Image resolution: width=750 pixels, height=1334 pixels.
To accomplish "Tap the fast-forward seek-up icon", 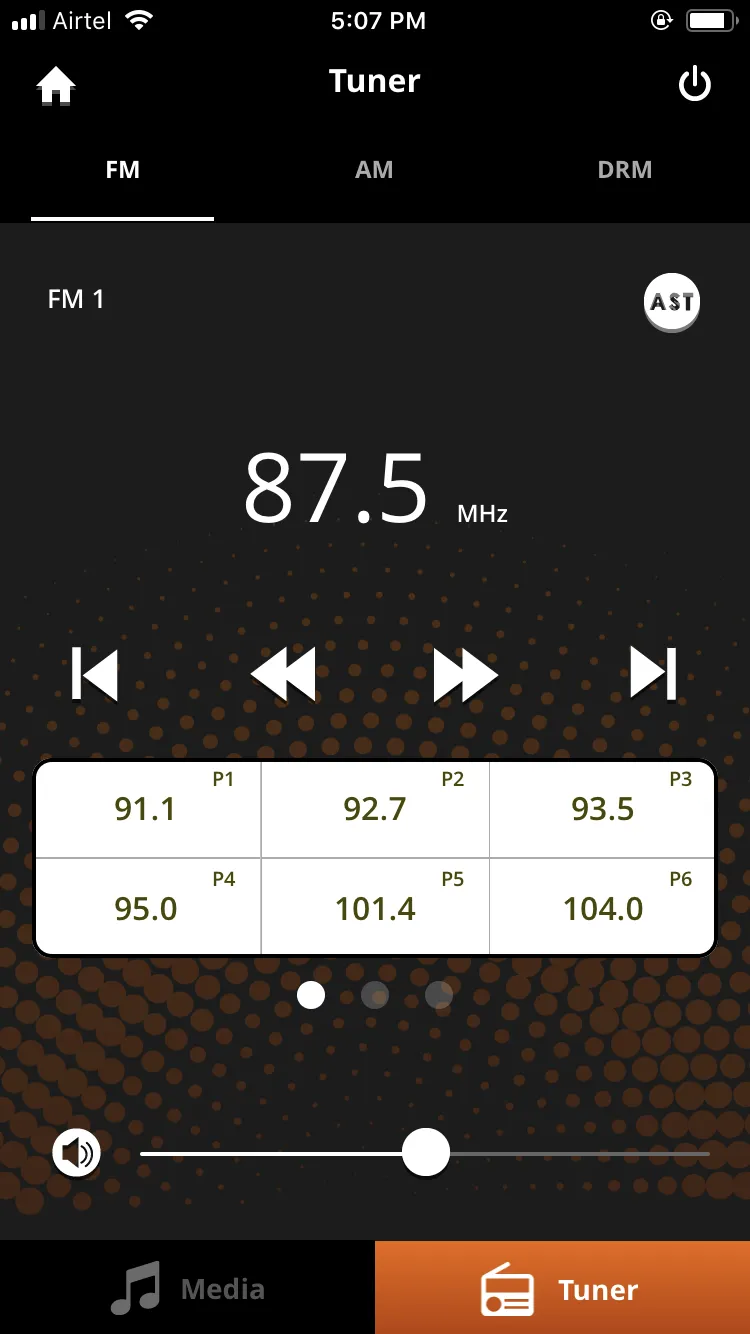I will 465,673.
